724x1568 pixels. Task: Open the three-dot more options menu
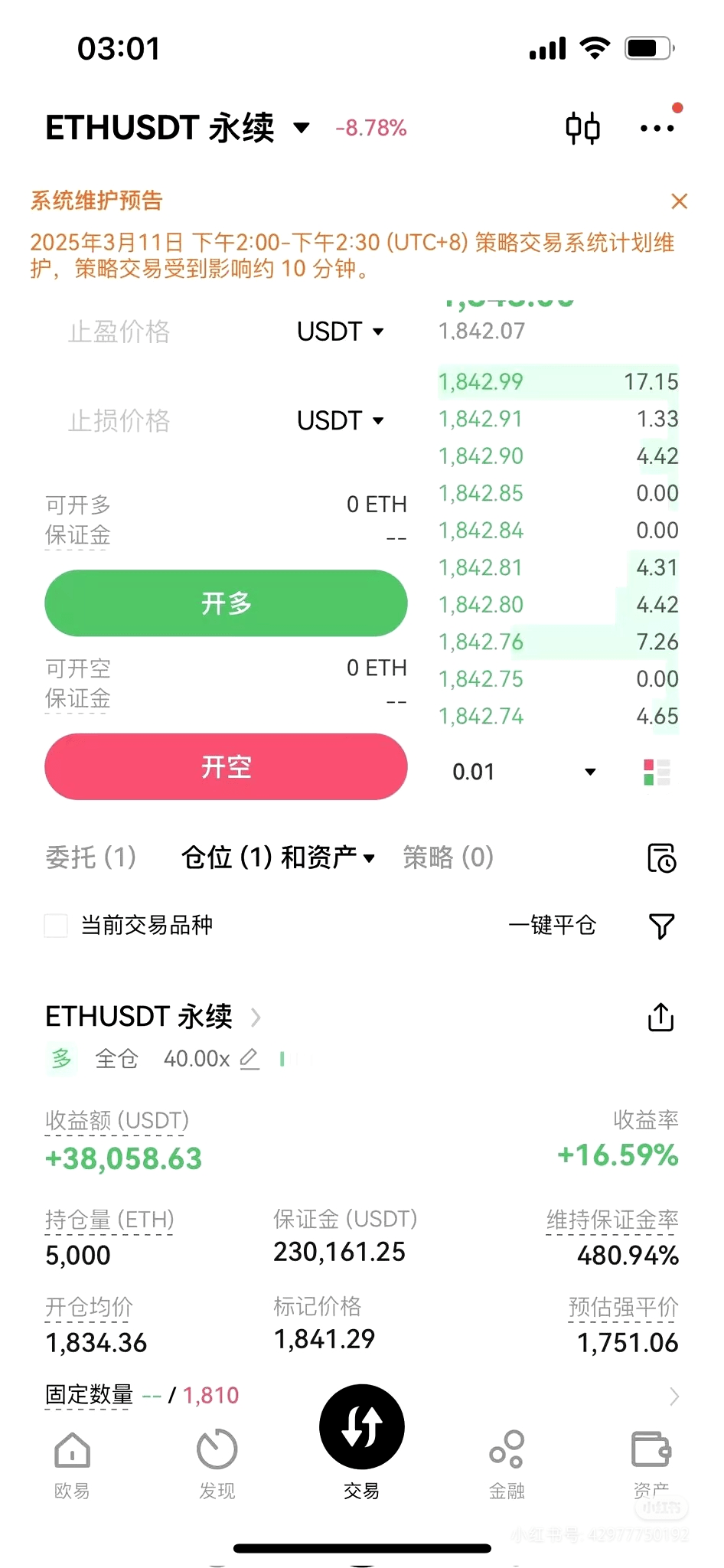(x=657, y=128)
